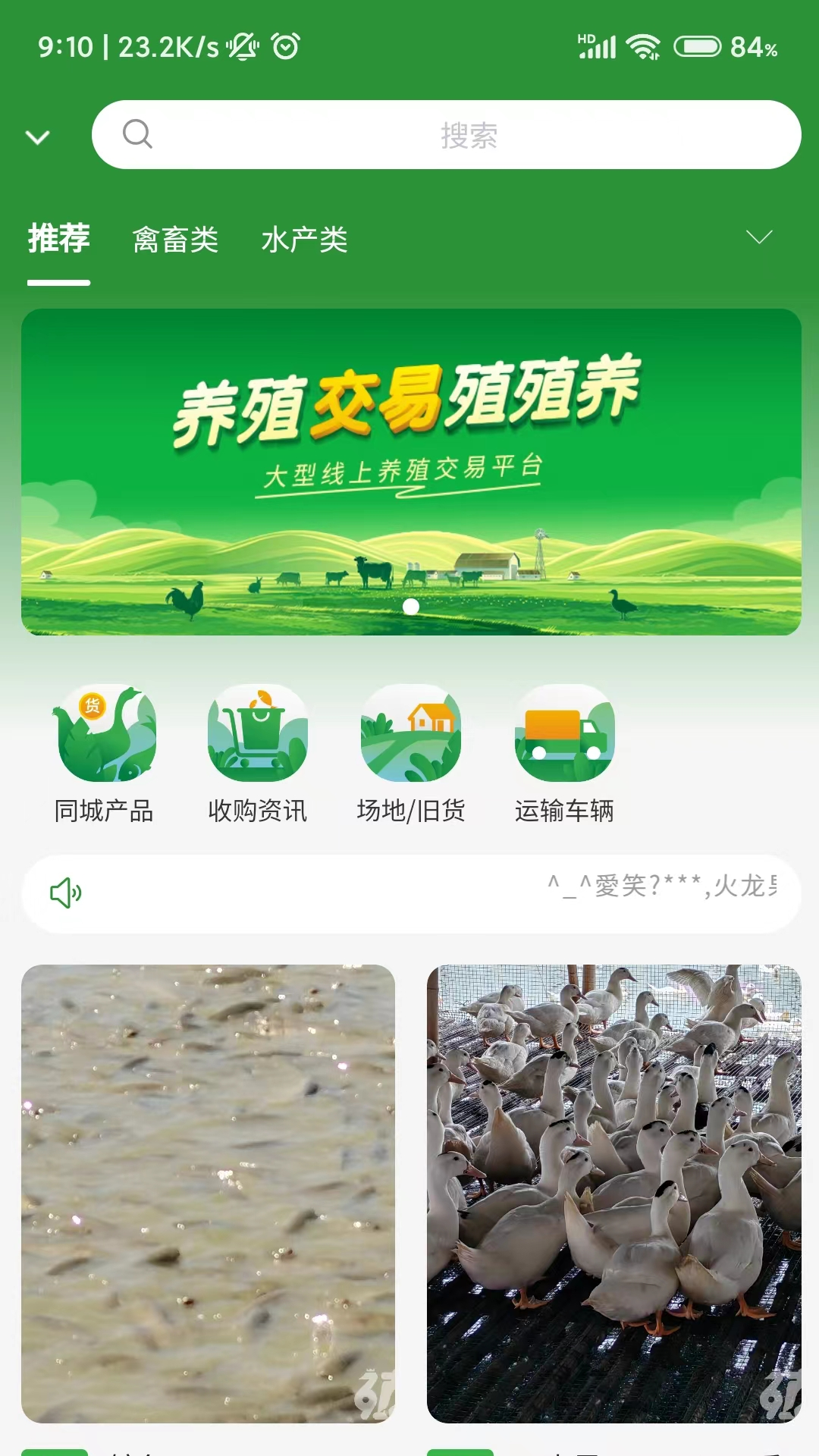Open the scrolling announcement bar

(411, 893)
